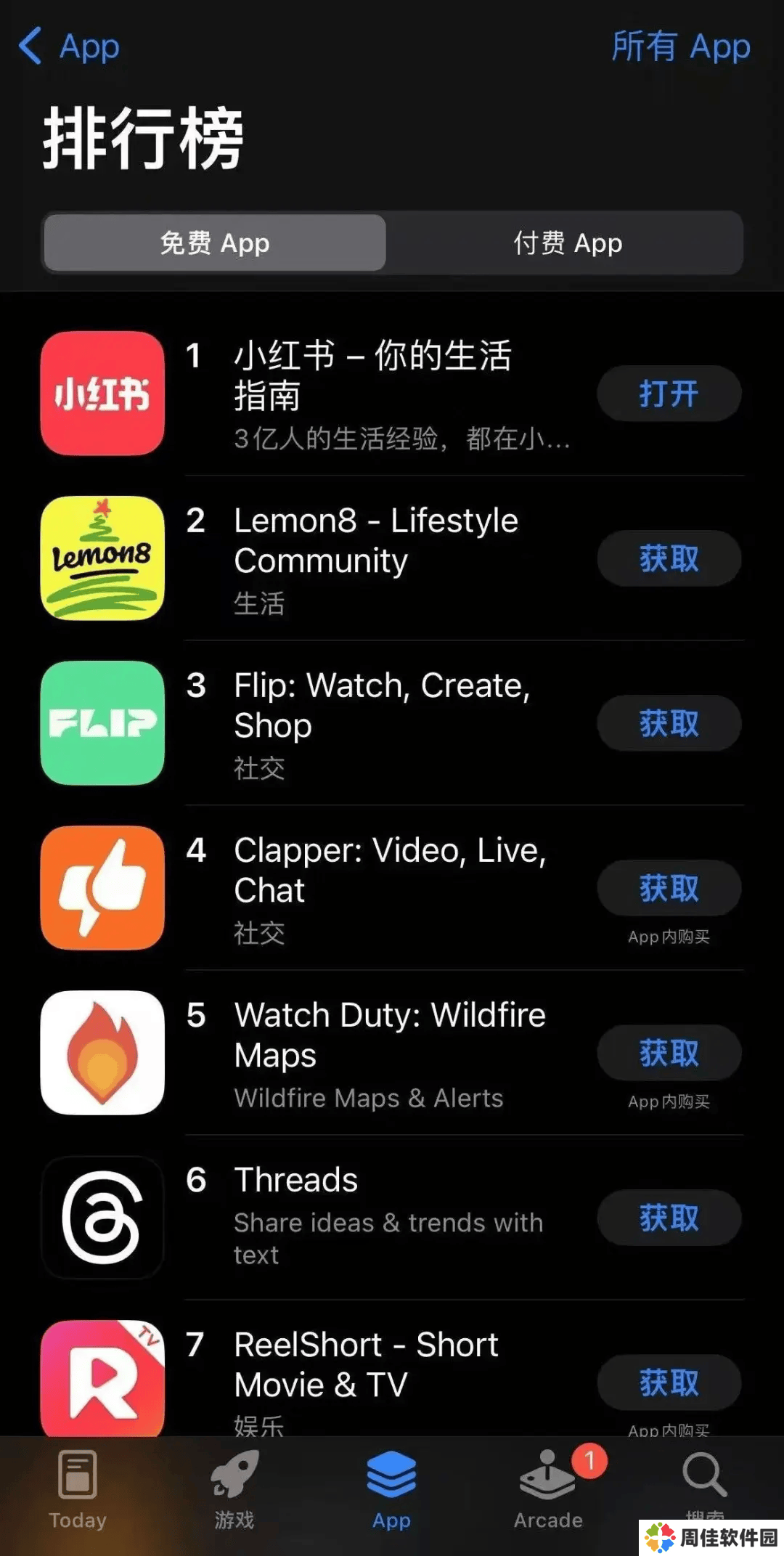Go back to the App page
This screenshot has width=784, height=1556.
[x=69, y=47]
